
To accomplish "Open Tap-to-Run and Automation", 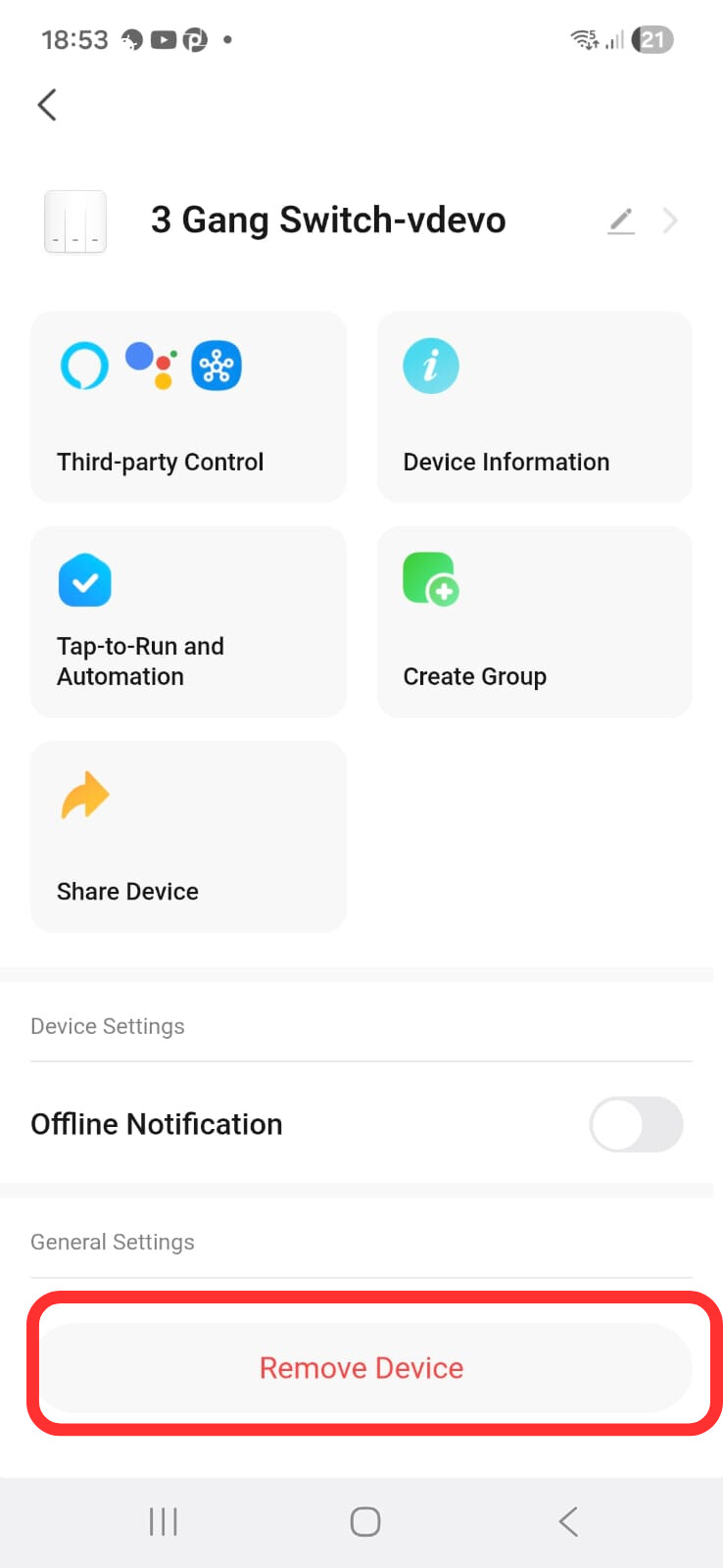I will pyautogui.click(x=188, y=621).
